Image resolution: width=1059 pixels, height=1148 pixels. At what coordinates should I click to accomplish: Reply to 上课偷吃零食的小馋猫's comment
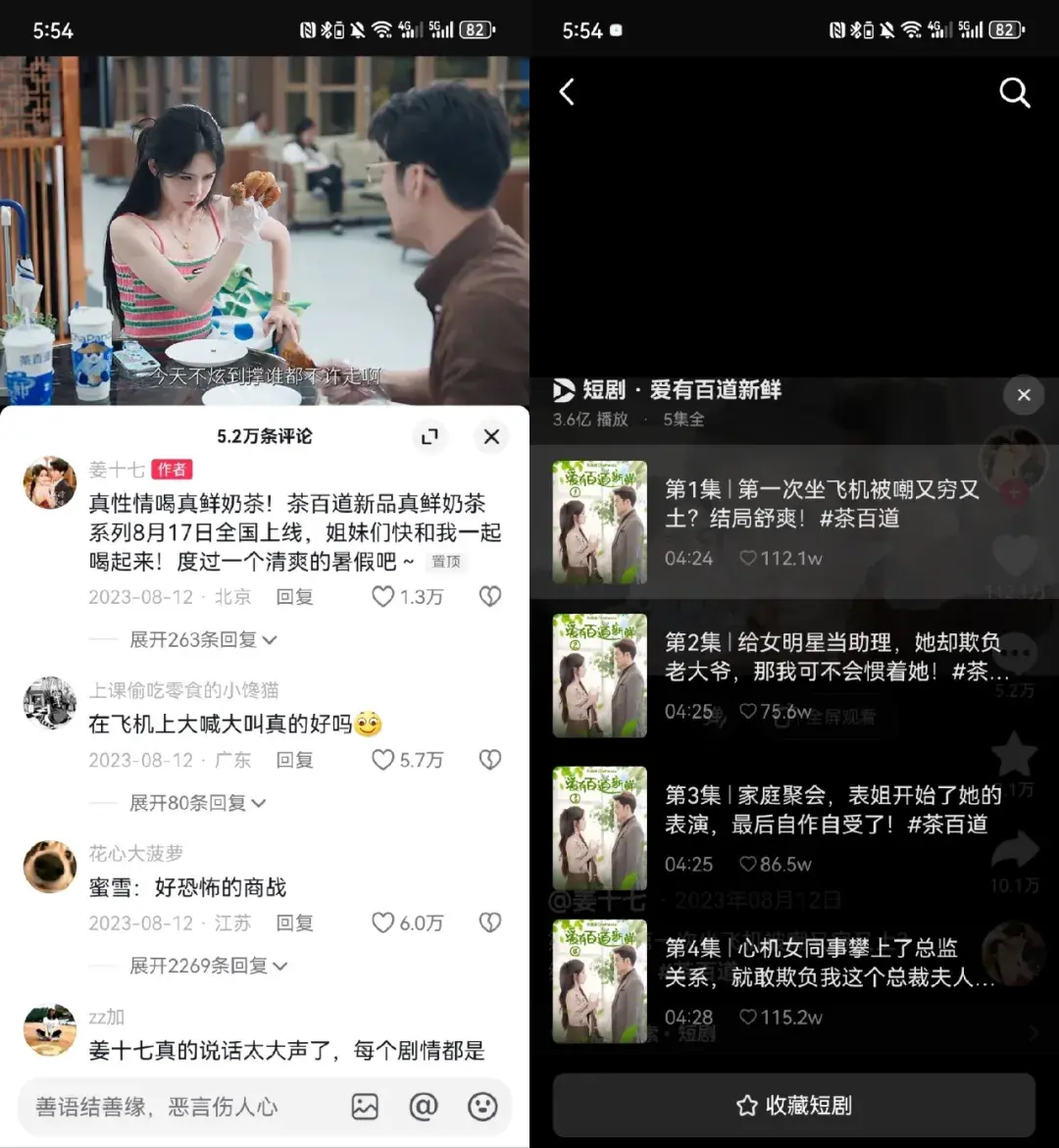[x=294, y=760]
